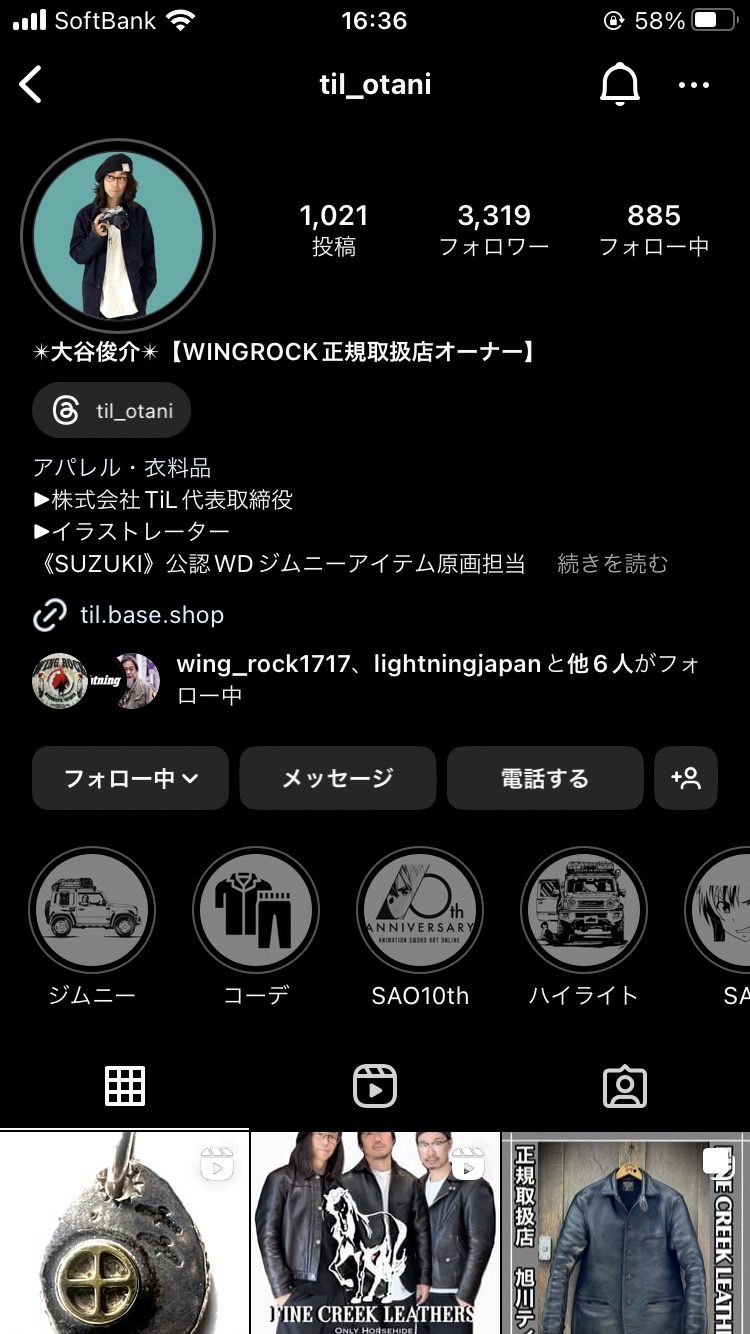The image size is (750, 1334).
Task: Open the notifications bell for til_otani
Action: tap(619, 85)
